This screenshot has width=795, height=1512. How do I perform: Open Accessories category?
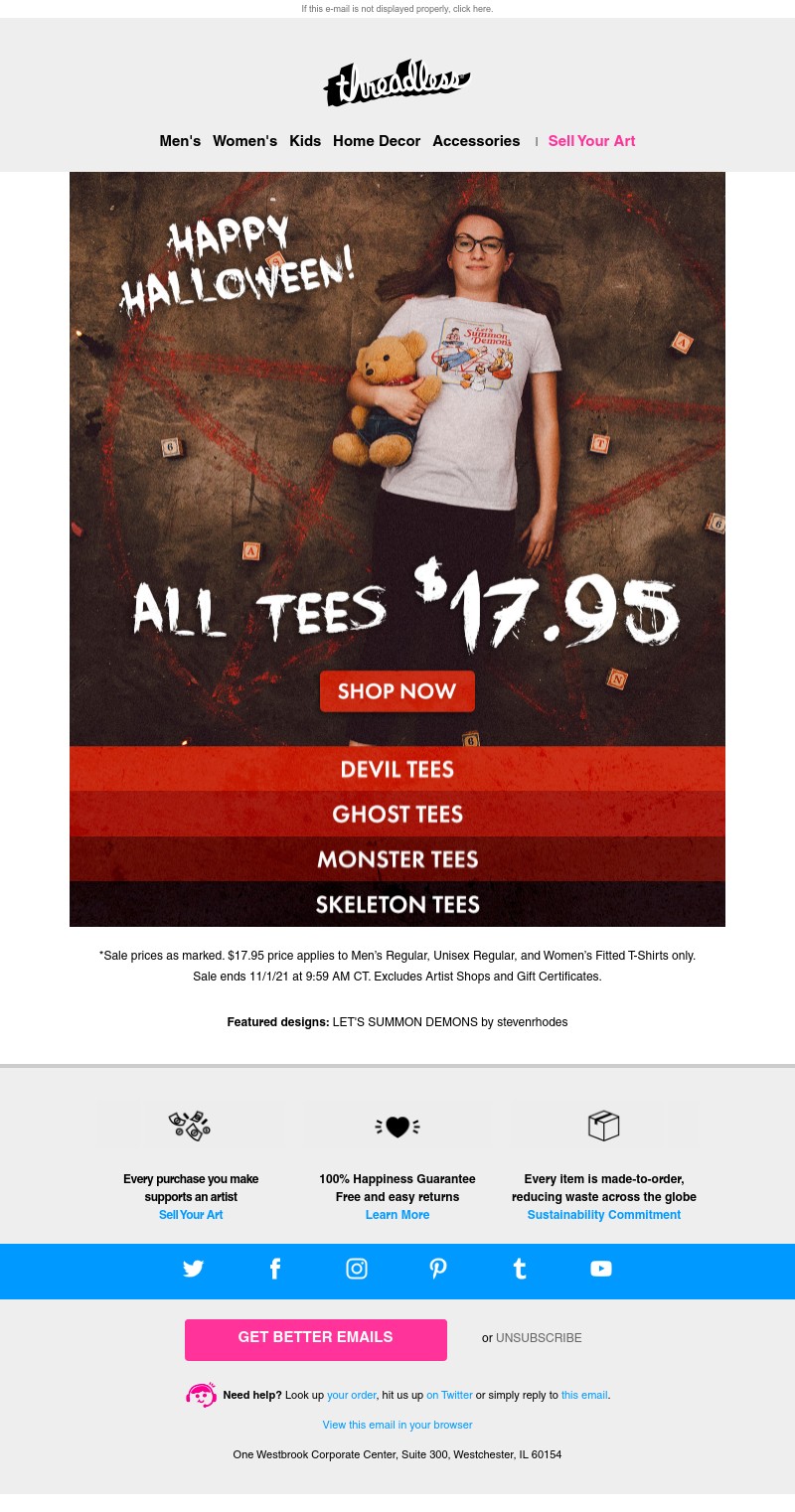[x=476, y=141]
